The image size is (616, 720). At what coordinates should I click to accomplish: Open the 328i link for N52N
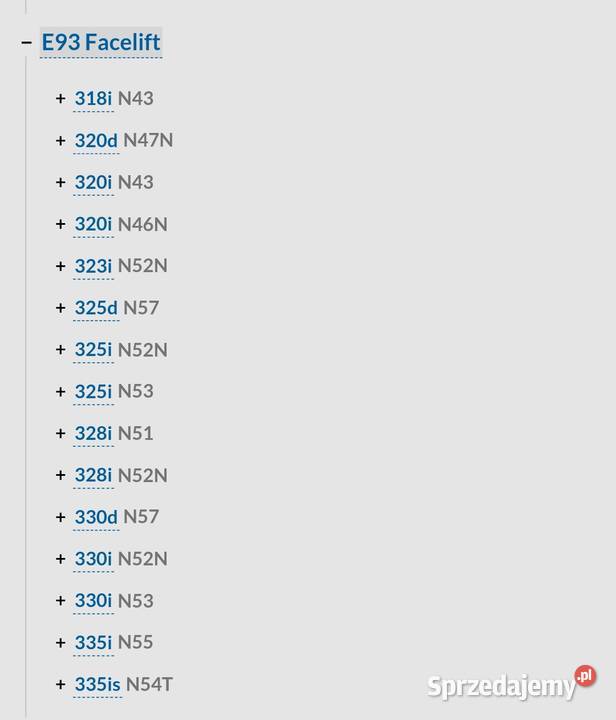[93, 475]
